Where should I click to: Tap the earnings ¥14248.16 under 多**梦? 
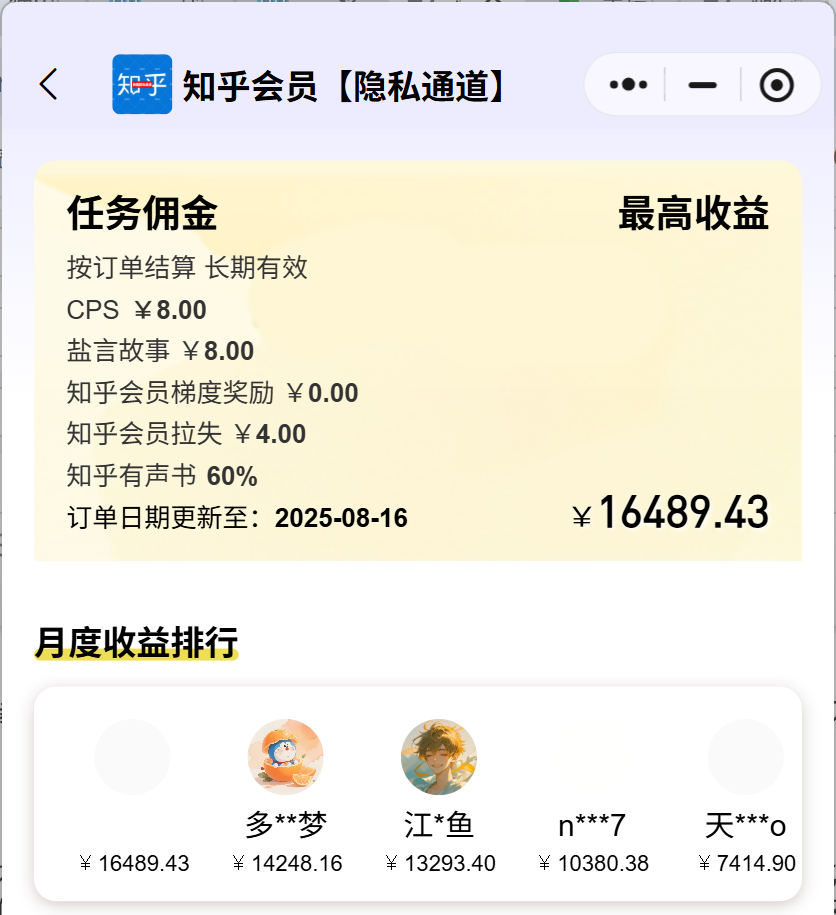287,863
